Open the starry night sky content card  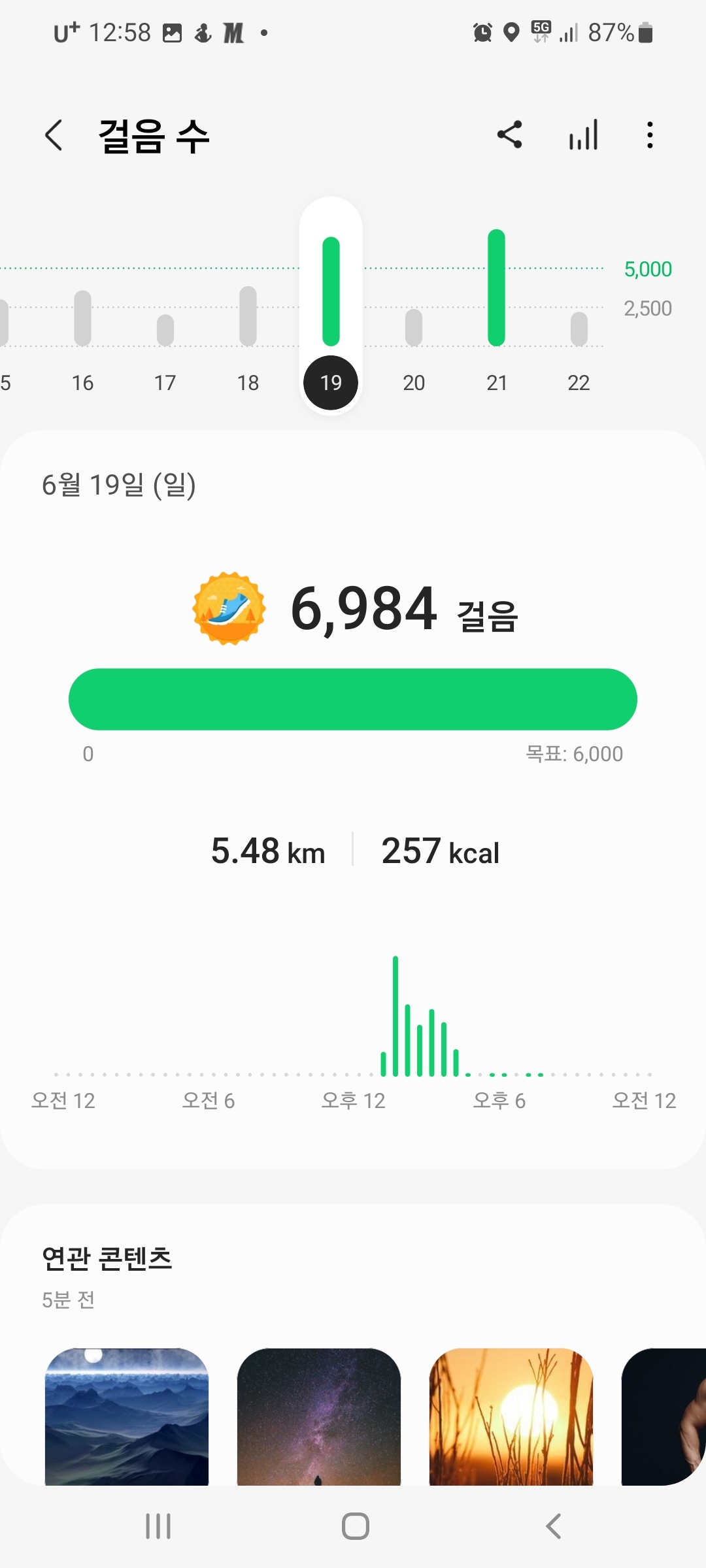point(319,1416)
